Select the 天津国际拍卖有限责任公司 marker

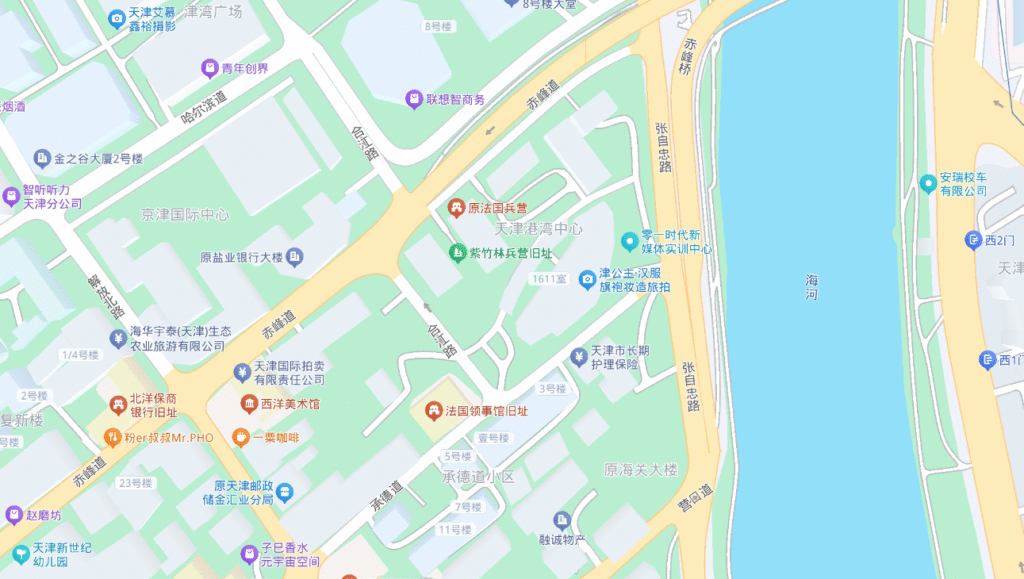click(240, 373)
